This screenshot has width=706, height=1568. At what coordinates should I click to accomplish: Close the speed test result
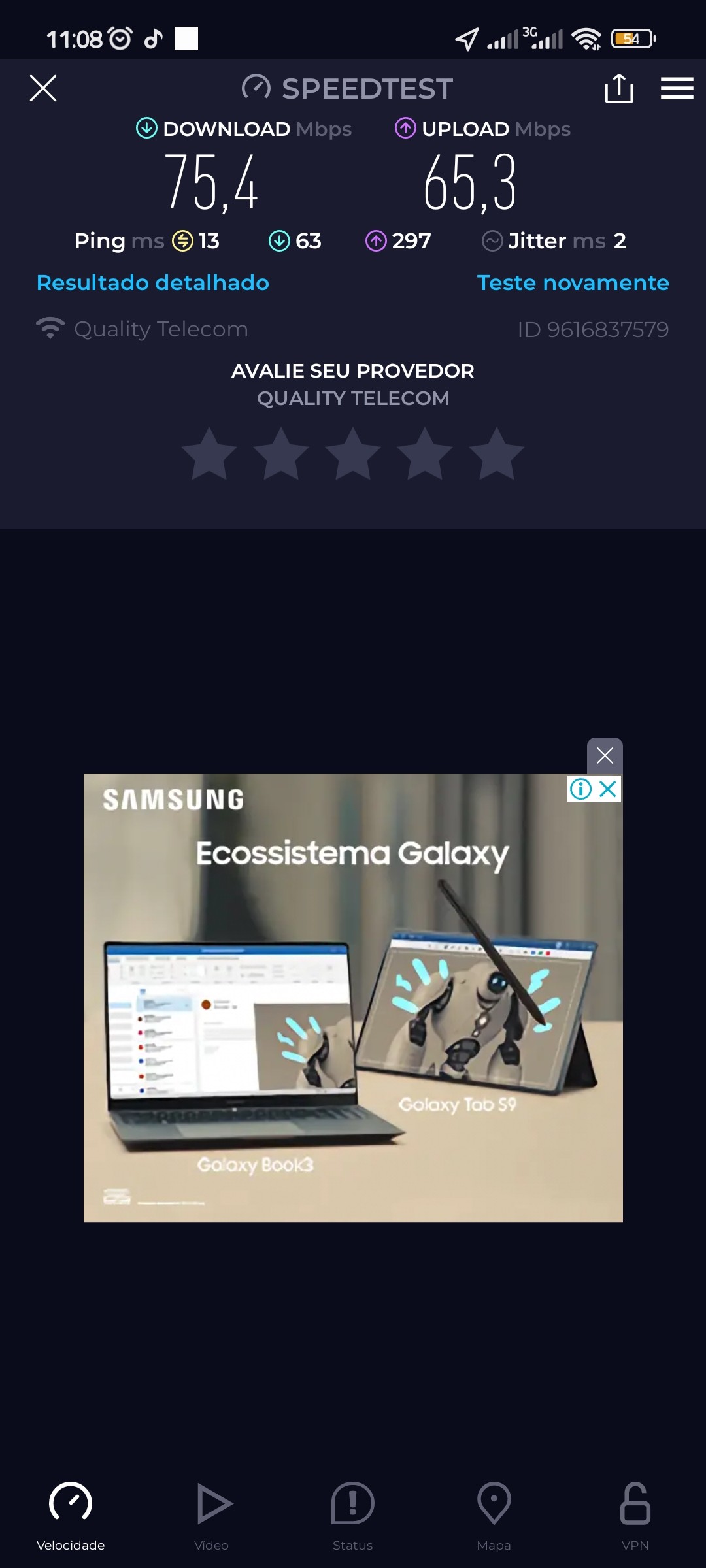(43, 88)
